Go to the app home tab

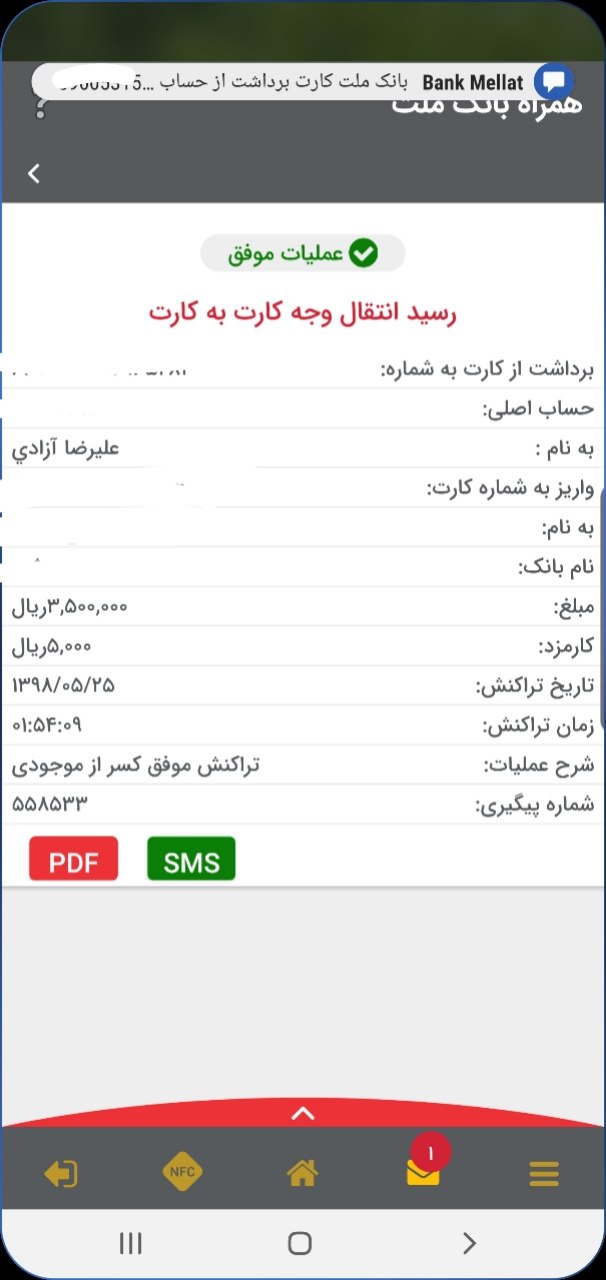[x=302, y=1173]
